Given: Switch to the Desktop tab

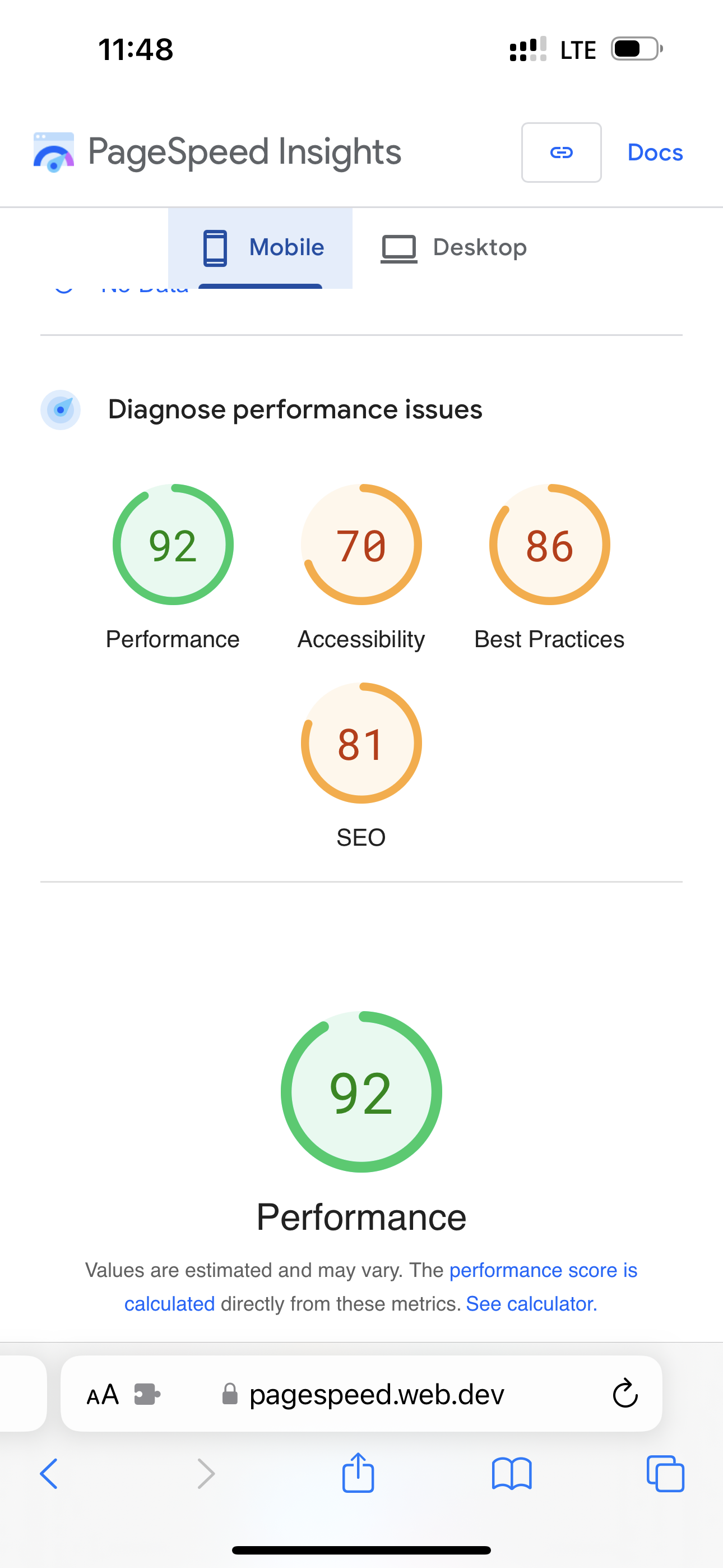Looking at the screenshot, I should click(x=454, y=248).
